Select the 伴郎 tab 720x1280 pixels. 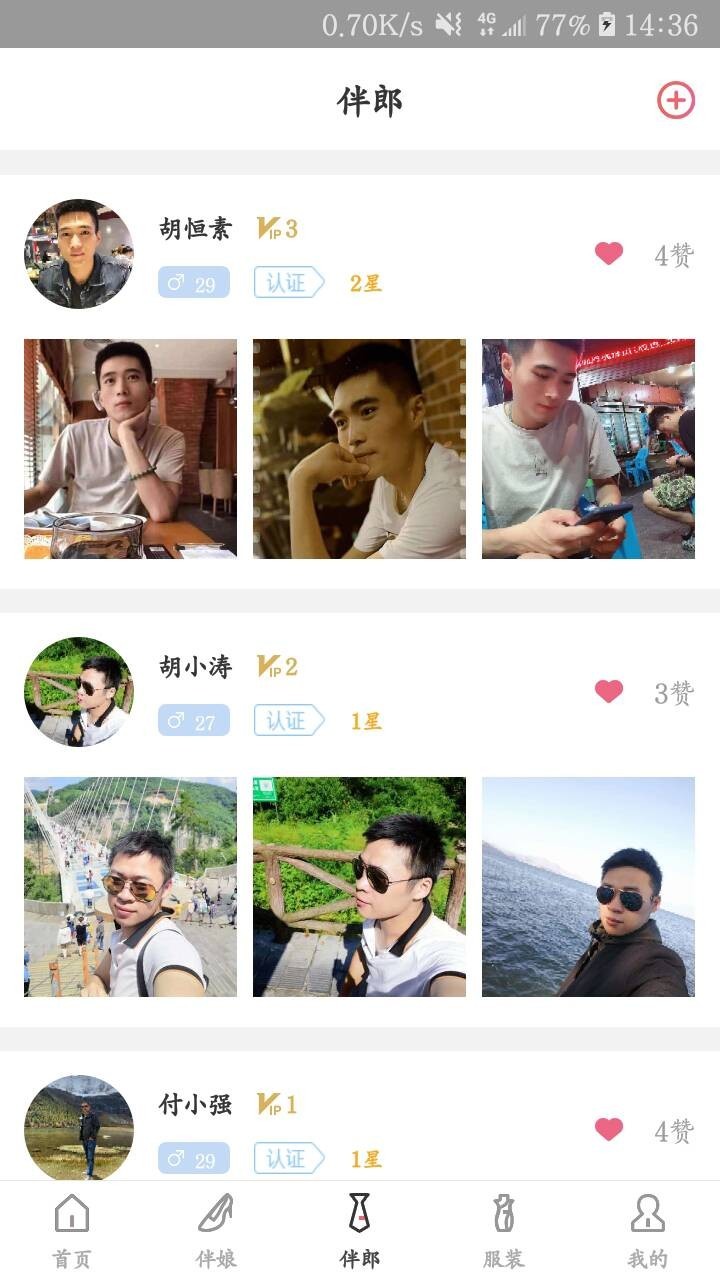360,1230
